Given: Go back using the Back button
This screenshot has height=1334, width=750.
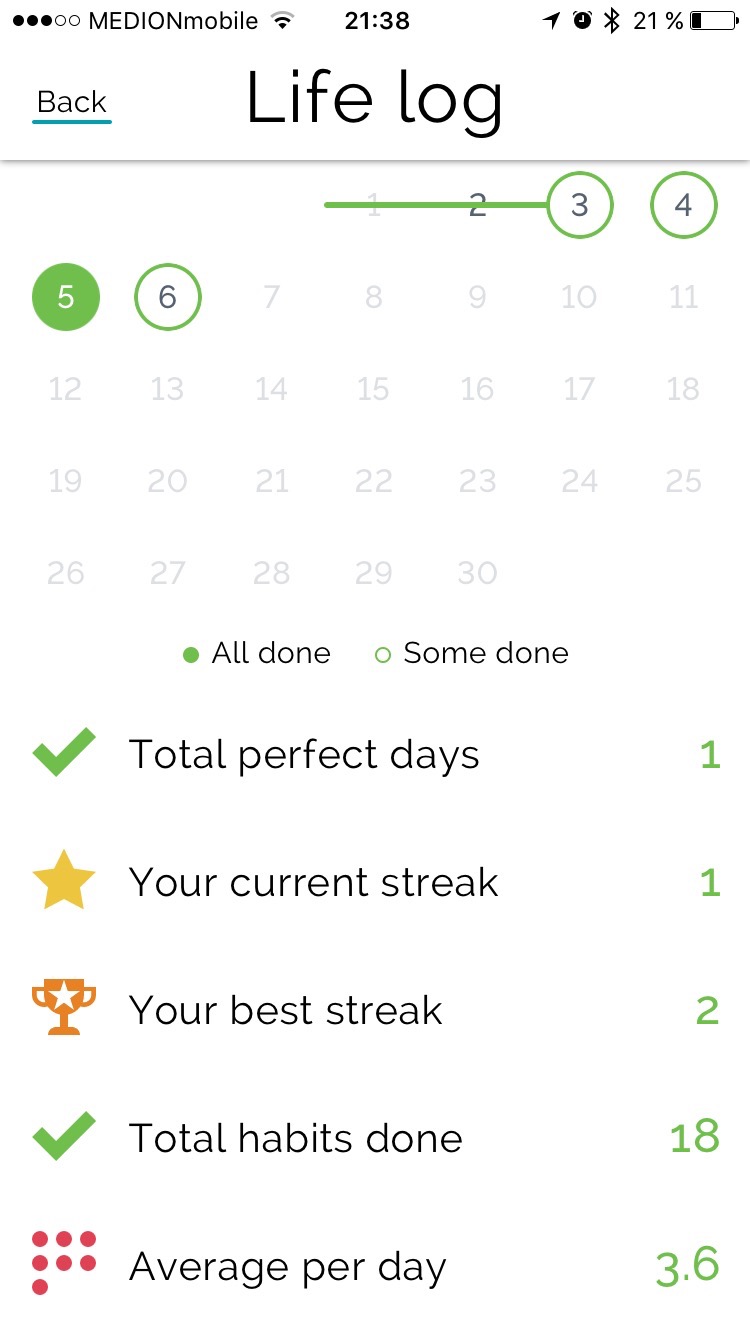Looking at the screenshot, I should pos(72,103).
